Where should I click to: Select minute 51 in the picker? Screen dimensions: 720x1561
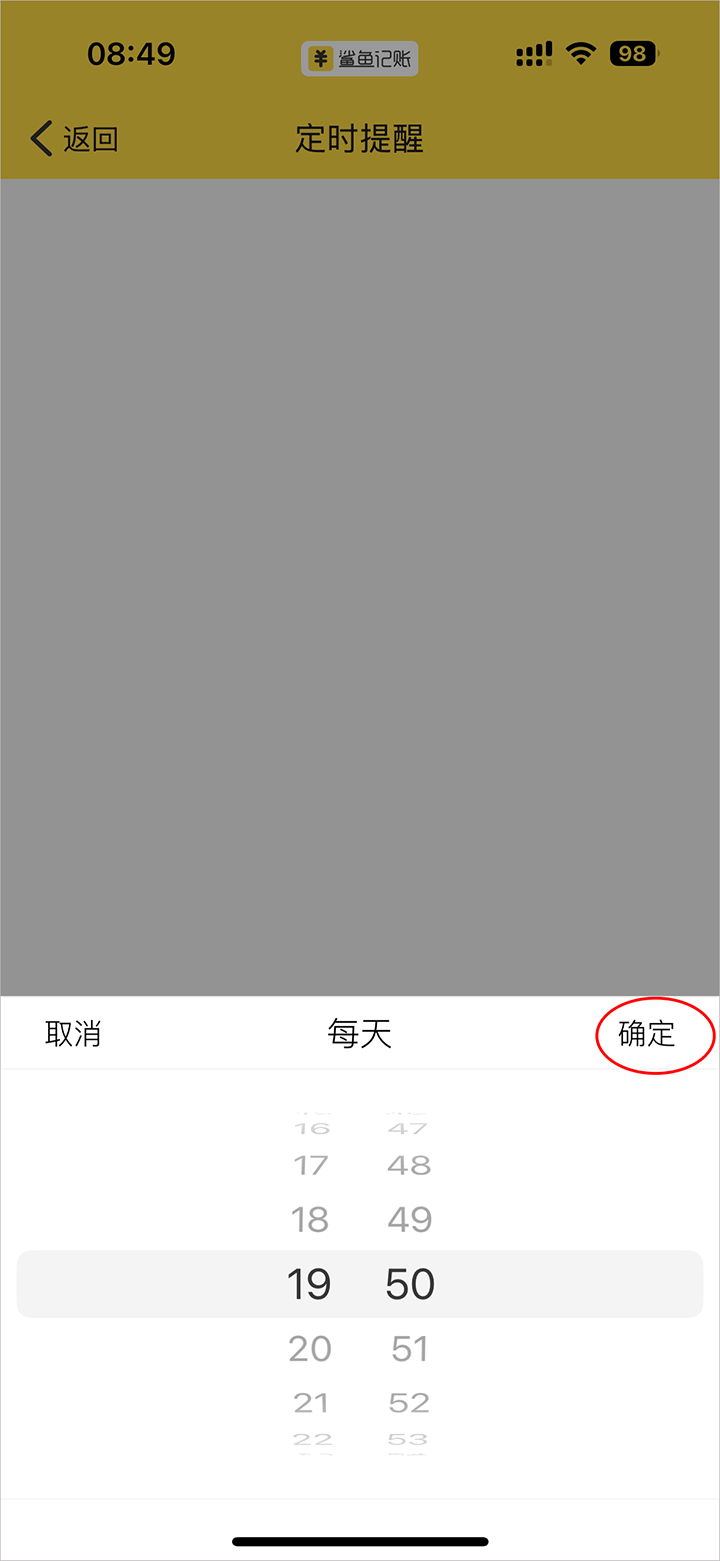pos(408,1348)
